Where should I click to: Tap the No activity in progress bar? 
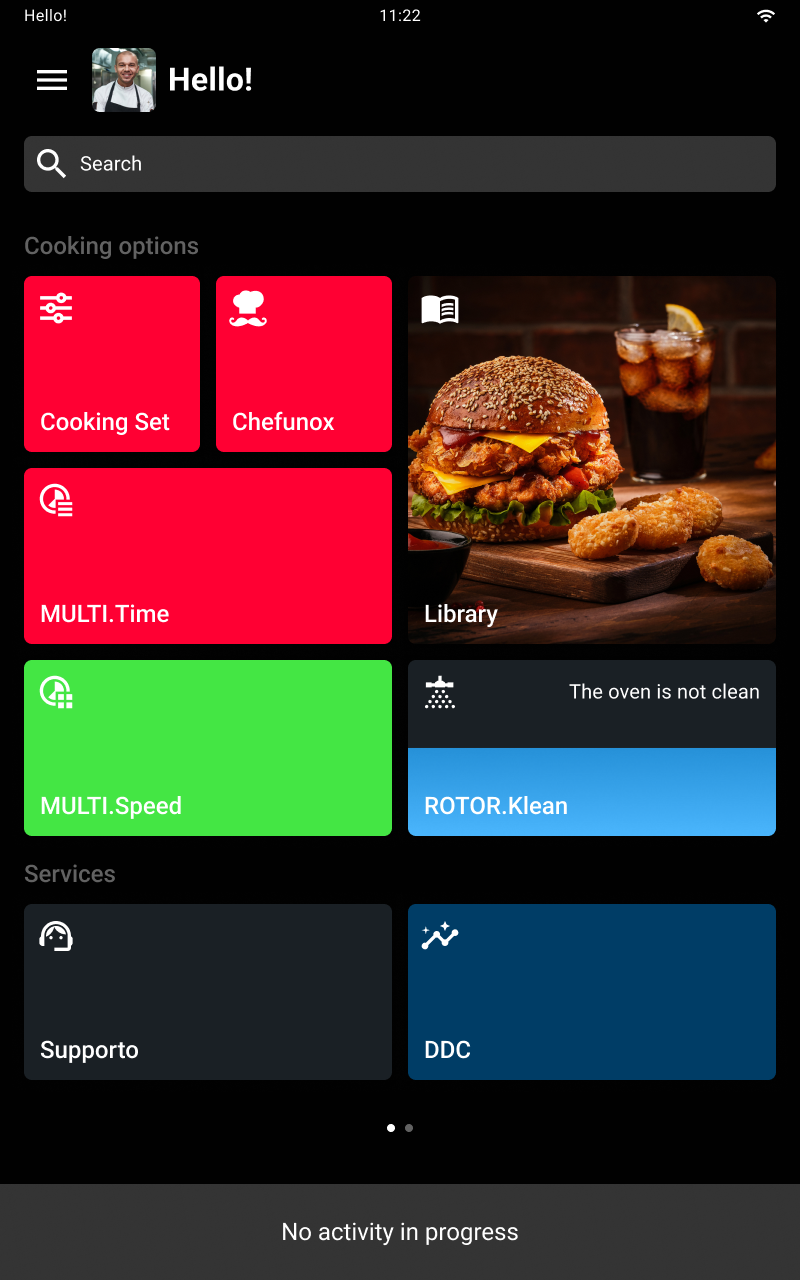400,1232
